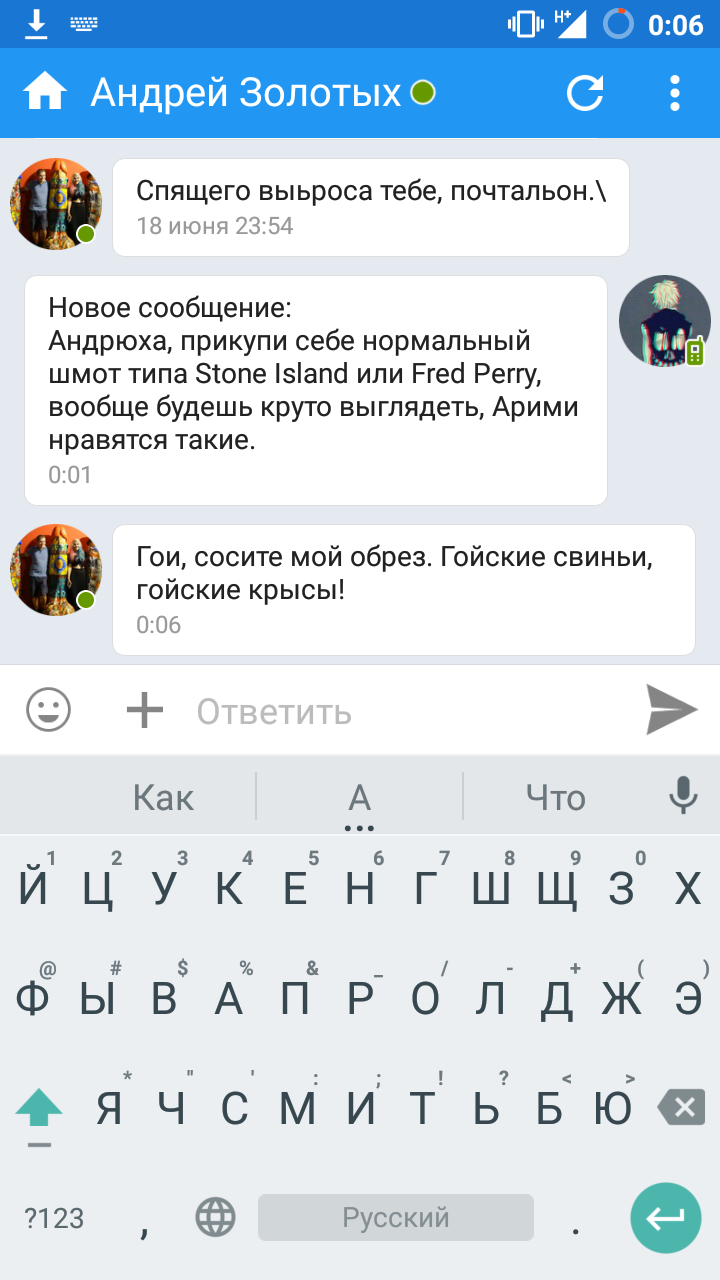Switch to the ?123 symbols keyboard
Image resolution: width=720 pixels, height=1280 pixels.
pyautogui.click(x=54, y=1217)
